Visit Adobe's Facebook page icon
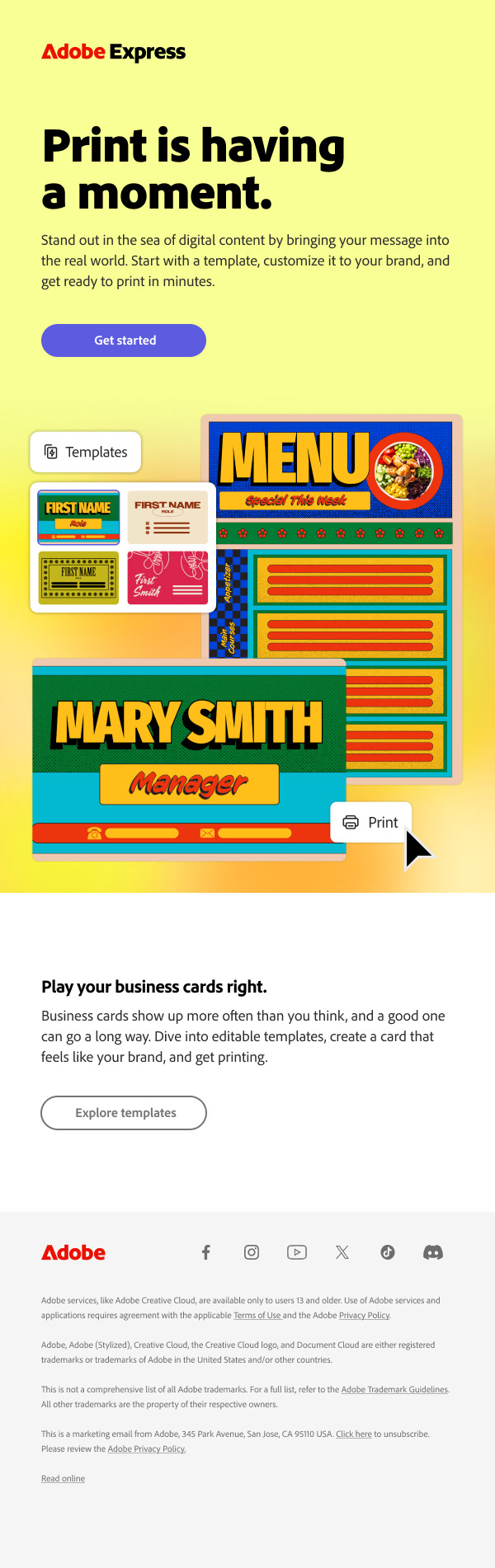 pyautogui.click(x=206, y=1252)
